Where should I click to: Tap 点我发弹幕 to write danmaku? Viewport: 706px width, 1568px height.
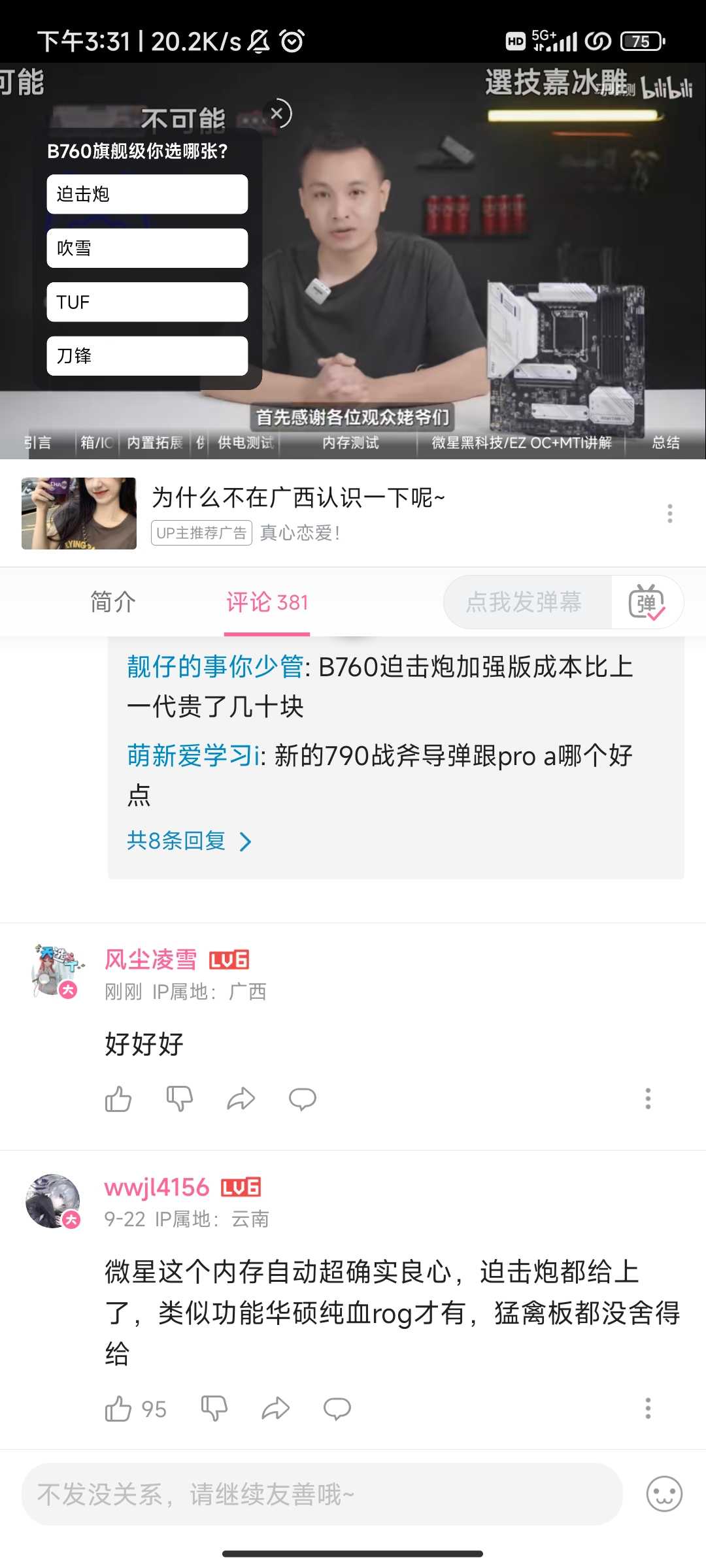coord(523,602)
